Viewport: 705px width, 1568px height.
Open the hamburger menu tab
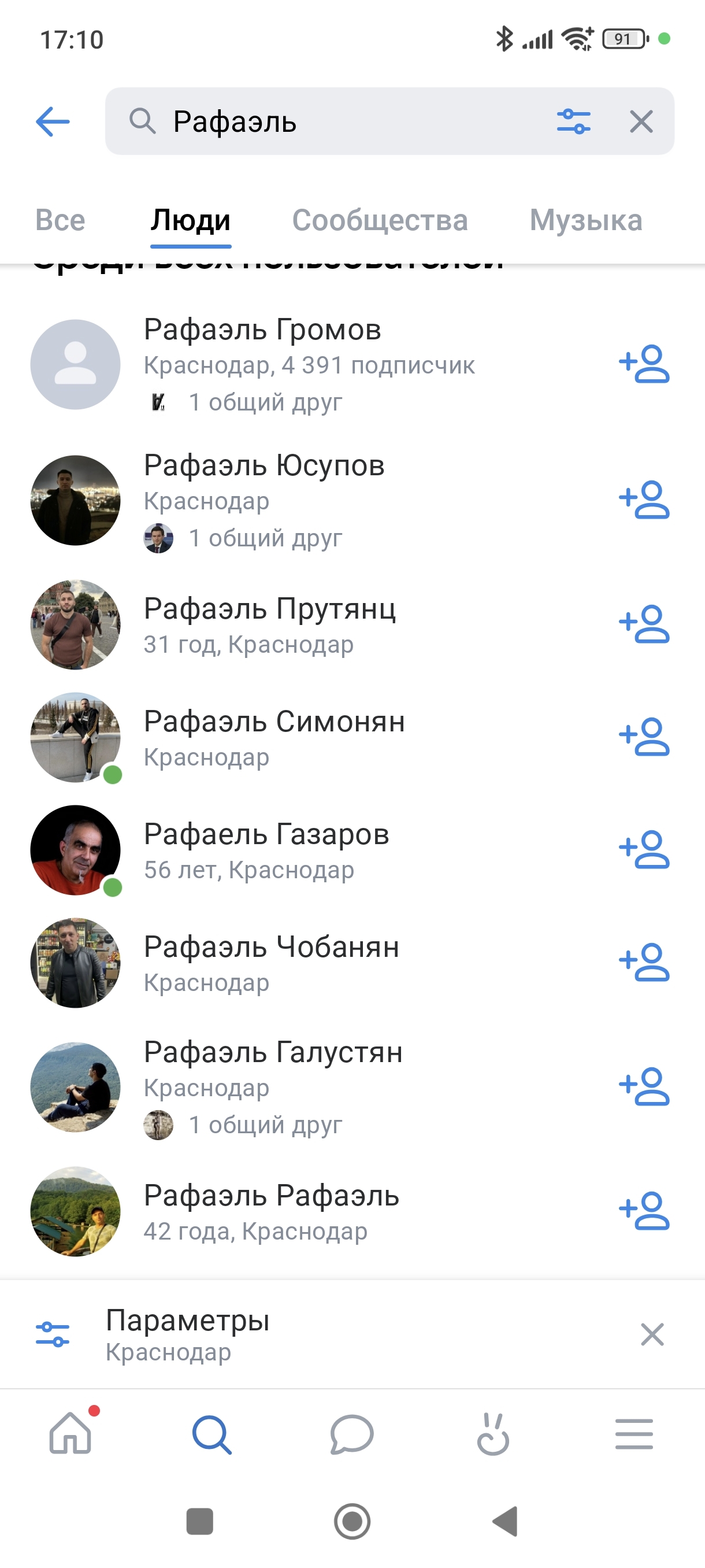point(634,1434)
